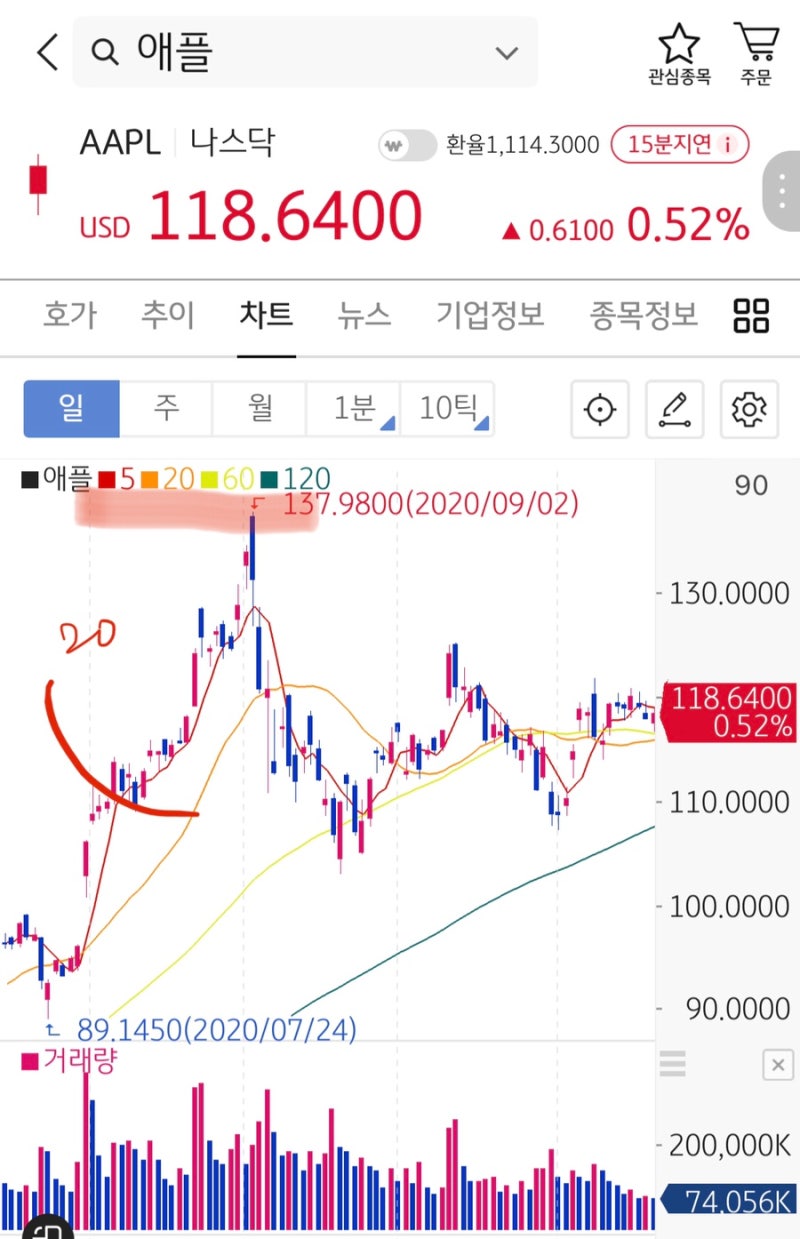
Task: Select the 주 weekly chart period
Action: (x=166, y=409)
